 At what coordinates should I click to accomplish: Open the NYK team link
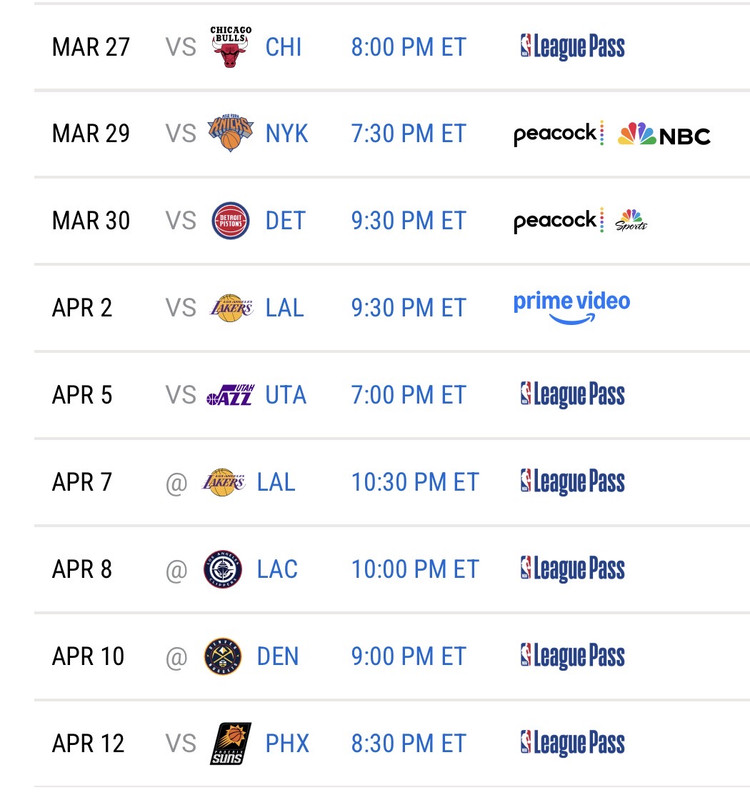click(286, 134)
